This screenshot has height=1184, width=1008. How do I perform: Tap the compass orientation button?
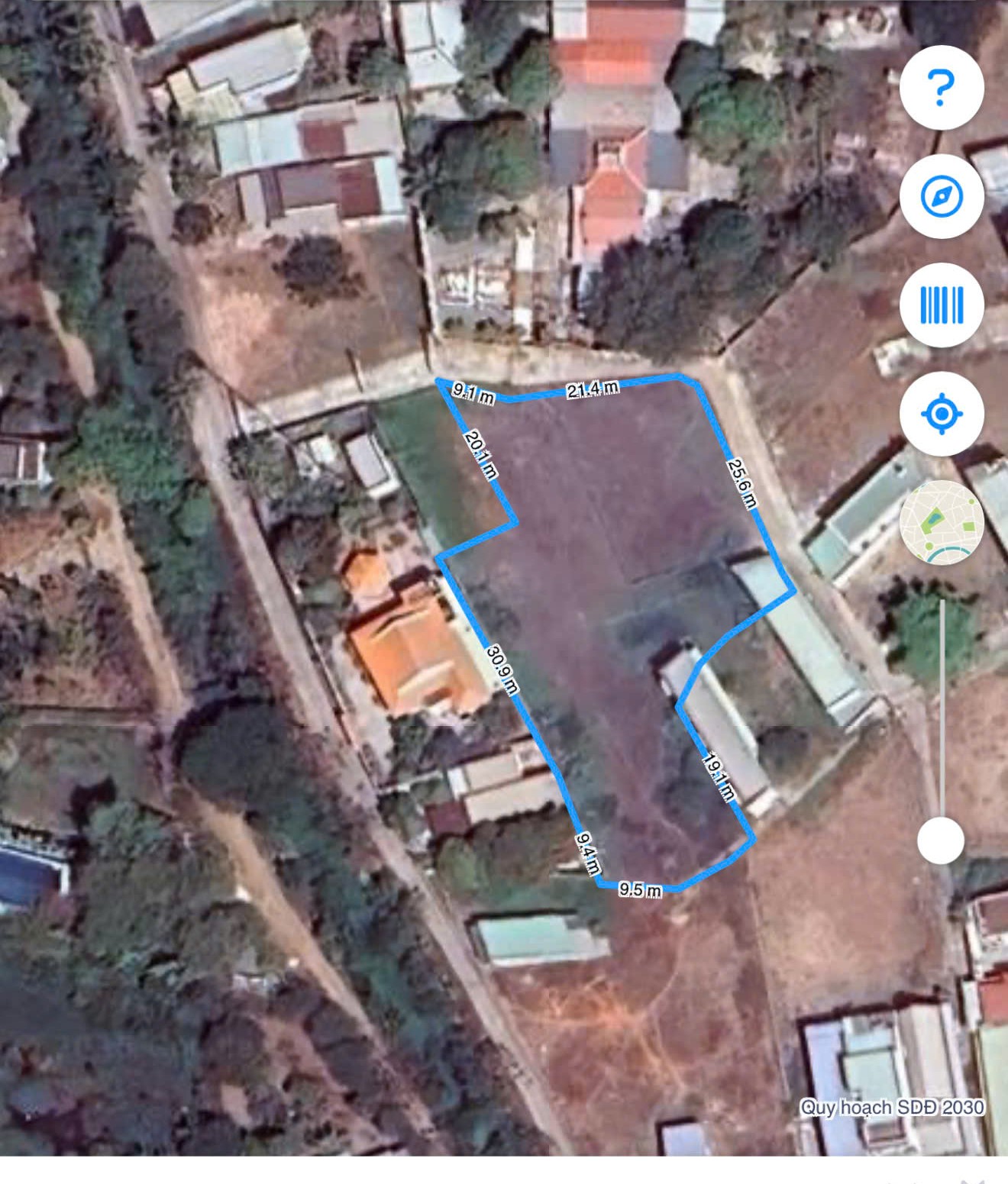(x=941, y=196)
